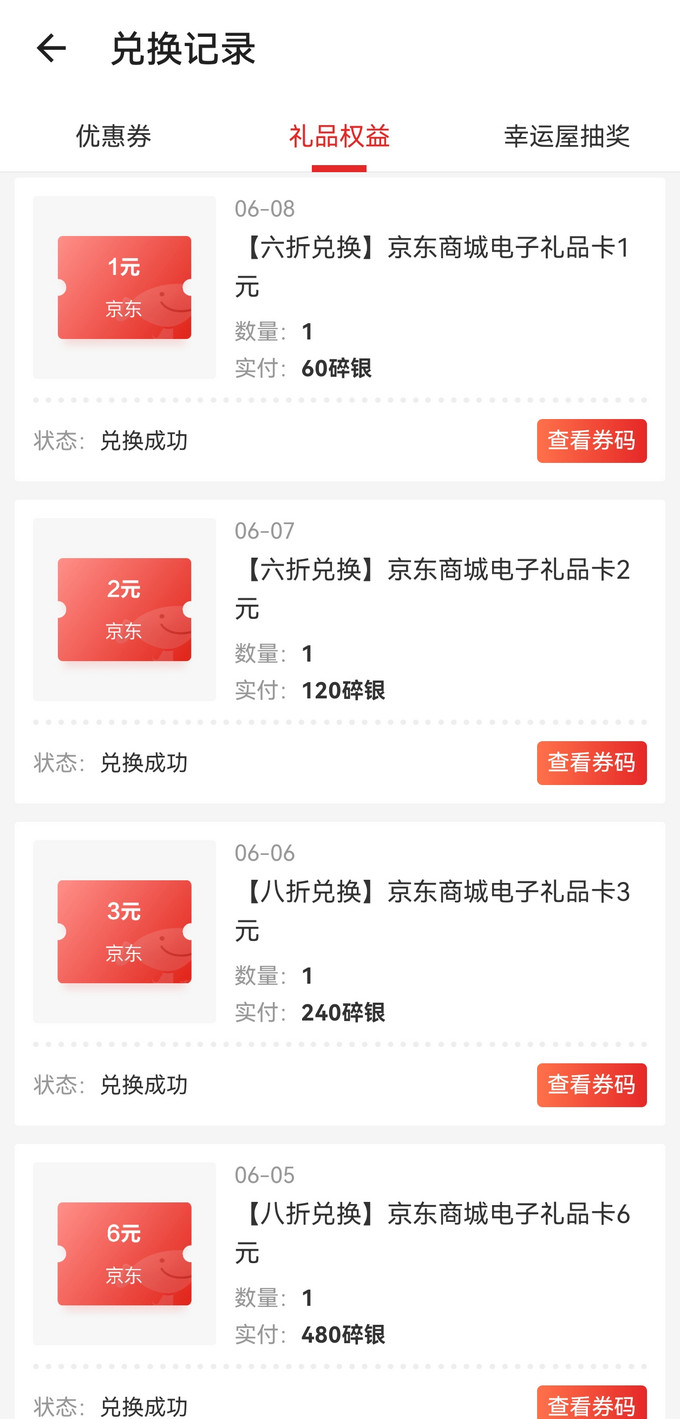Tap 查看券码 for the 3元 gift card
680x1419 pixels.
(591, 1085)
